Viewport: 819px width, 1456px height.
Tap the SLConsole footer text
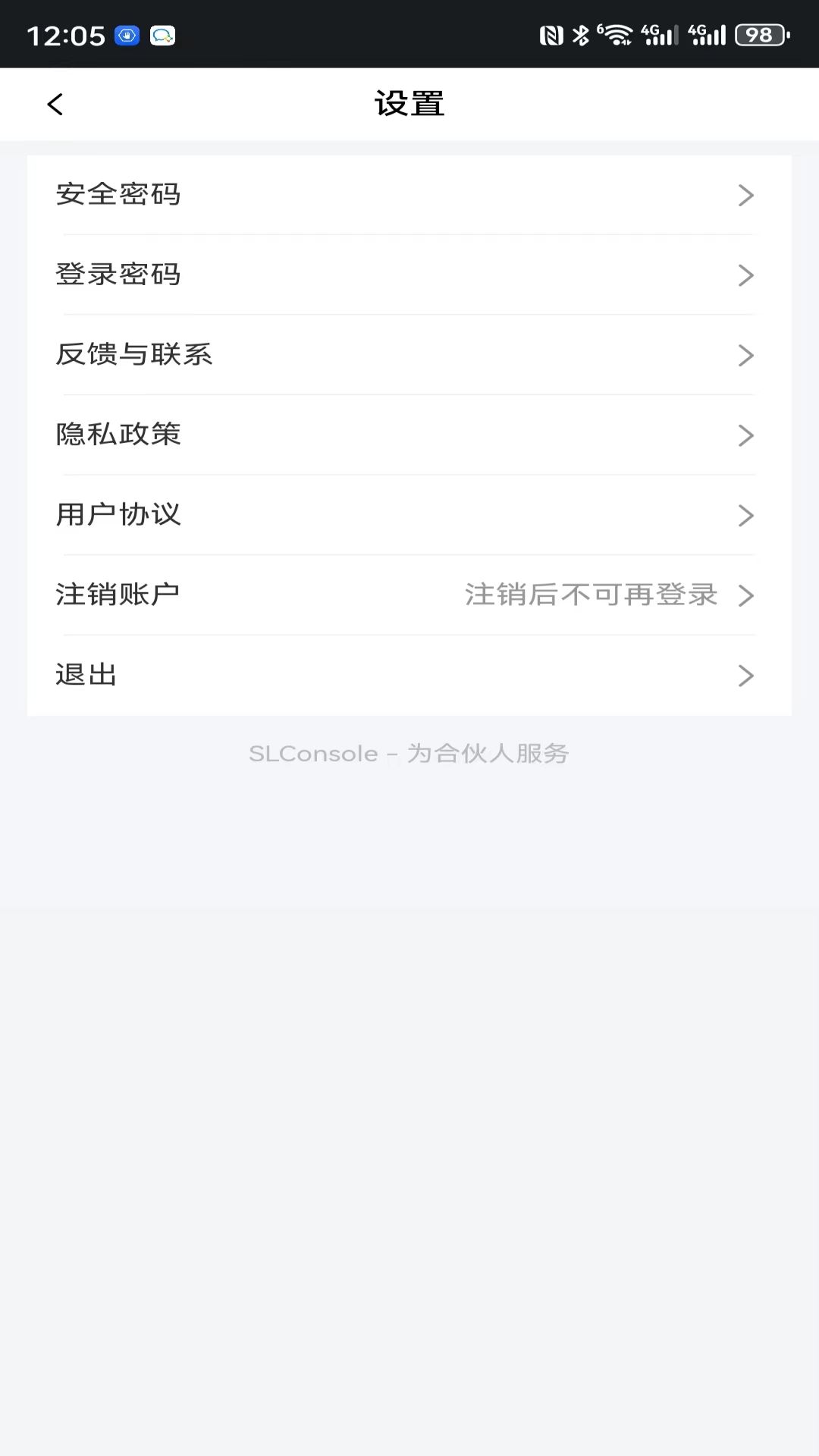409,753
